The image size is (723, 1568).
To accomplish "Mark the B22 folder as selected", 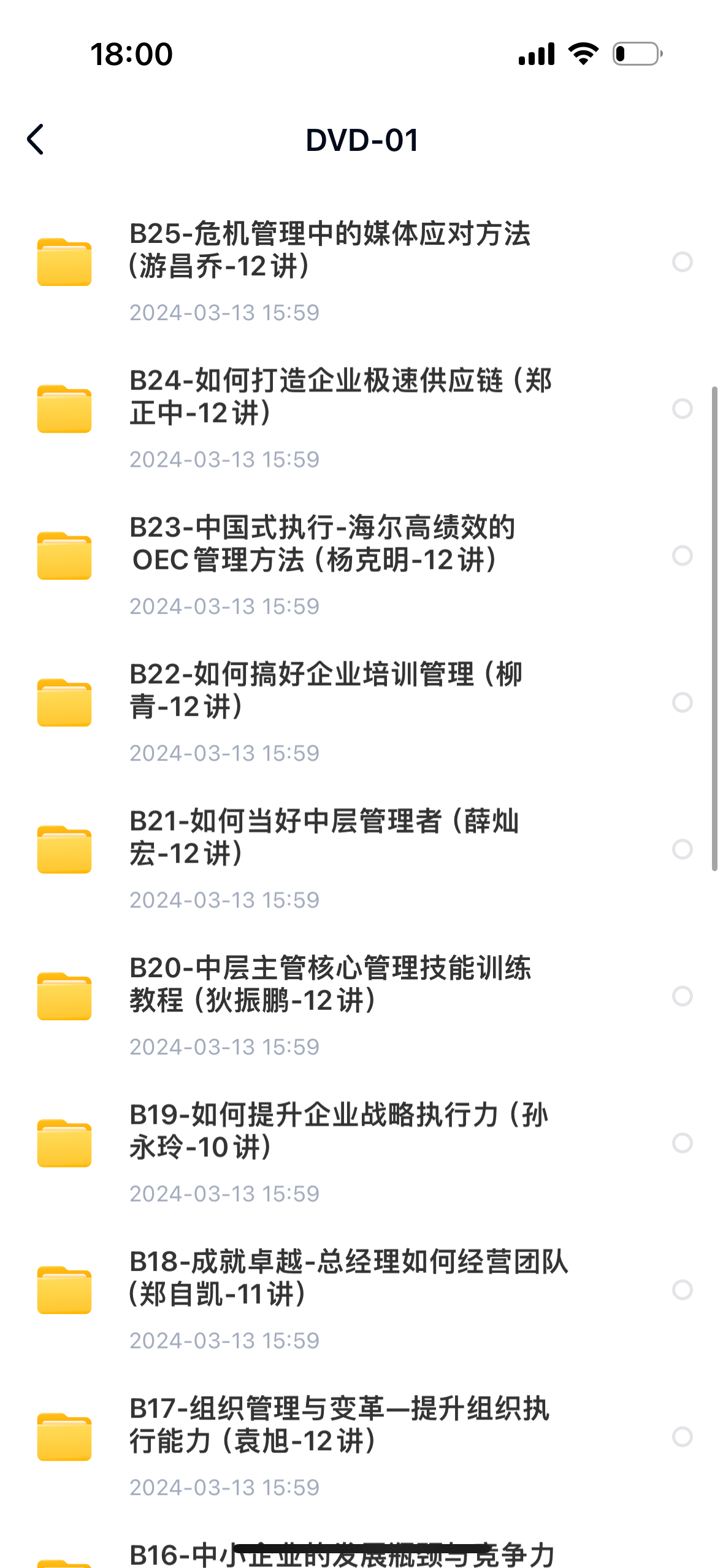I will pos(682,702).
